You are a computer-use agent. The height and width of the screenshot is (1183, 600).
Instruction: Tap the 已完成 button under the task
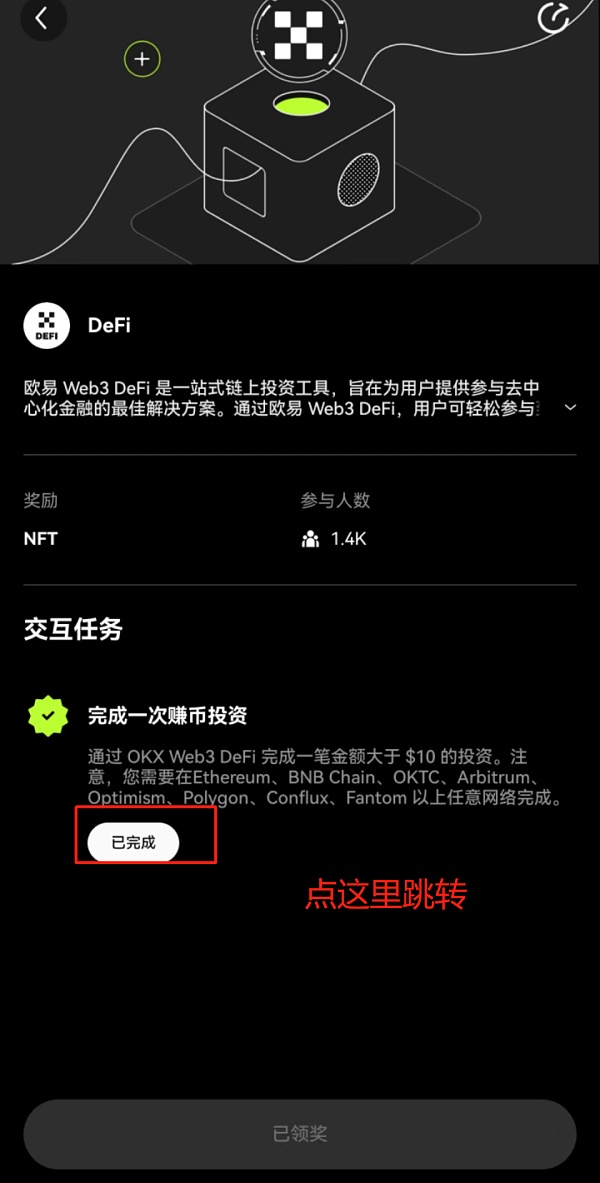pos(133,843)
